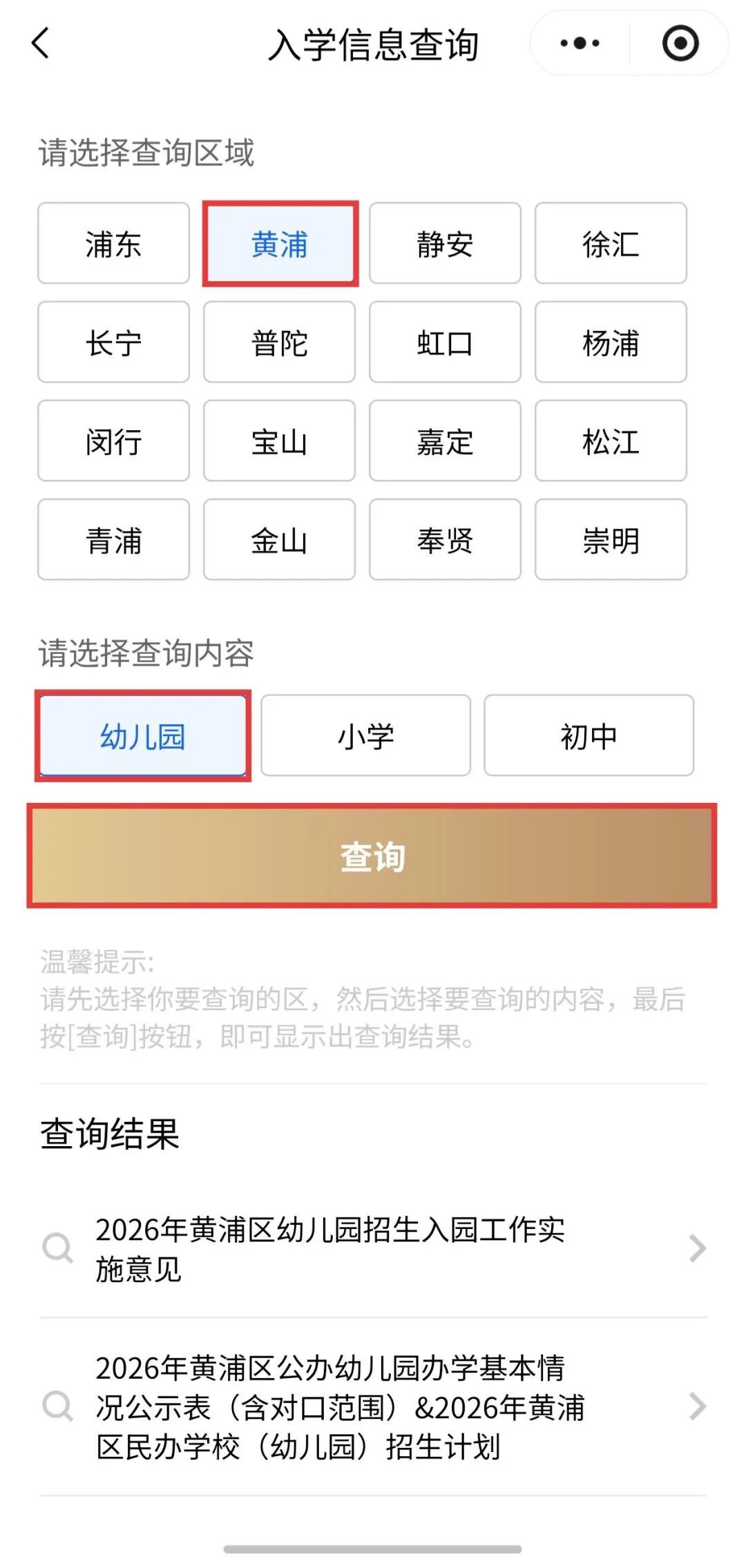This screenshot has width=746, height=1568.
Task: Pick 宝山 district
Action: click(279, 441)
